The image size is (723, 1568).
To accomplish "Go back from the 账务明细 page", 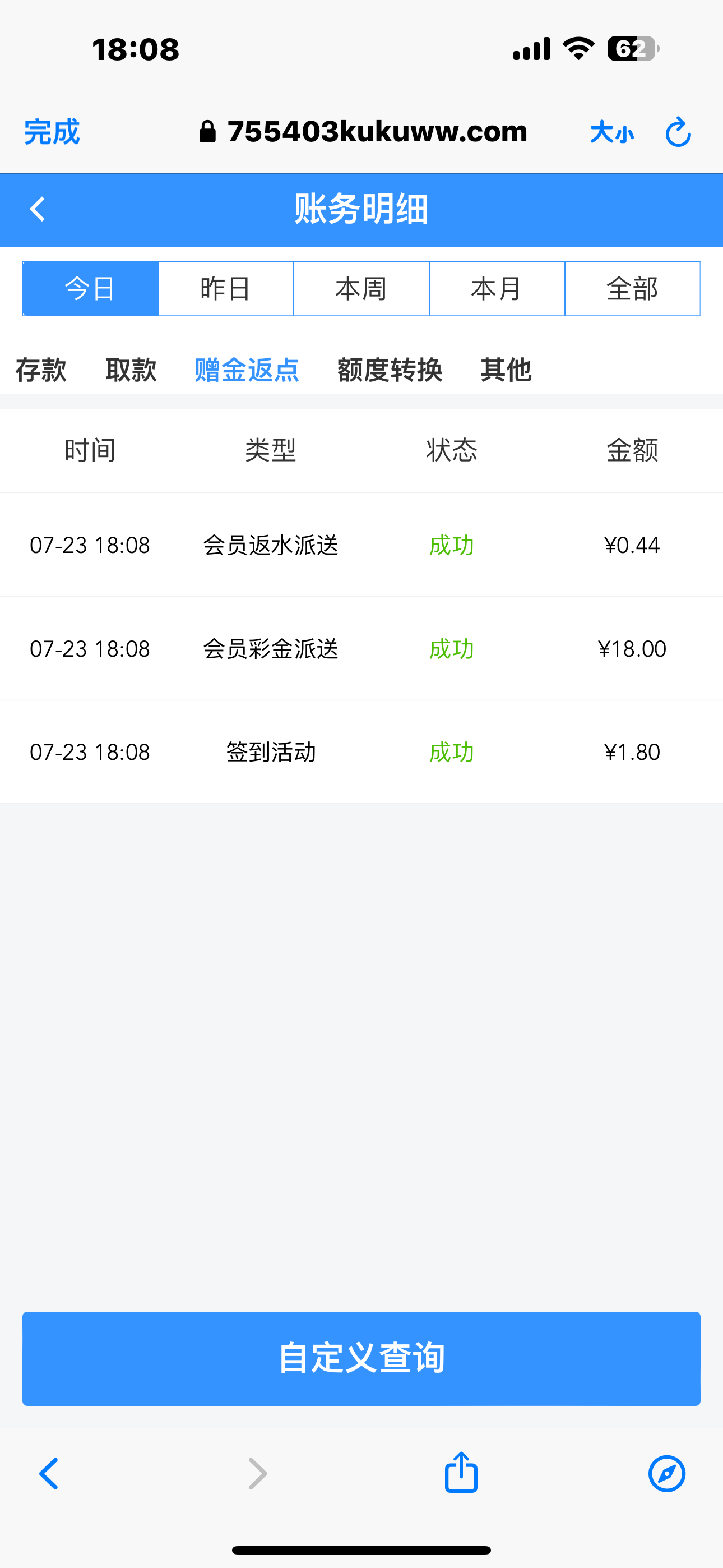I will coord(38,209).
